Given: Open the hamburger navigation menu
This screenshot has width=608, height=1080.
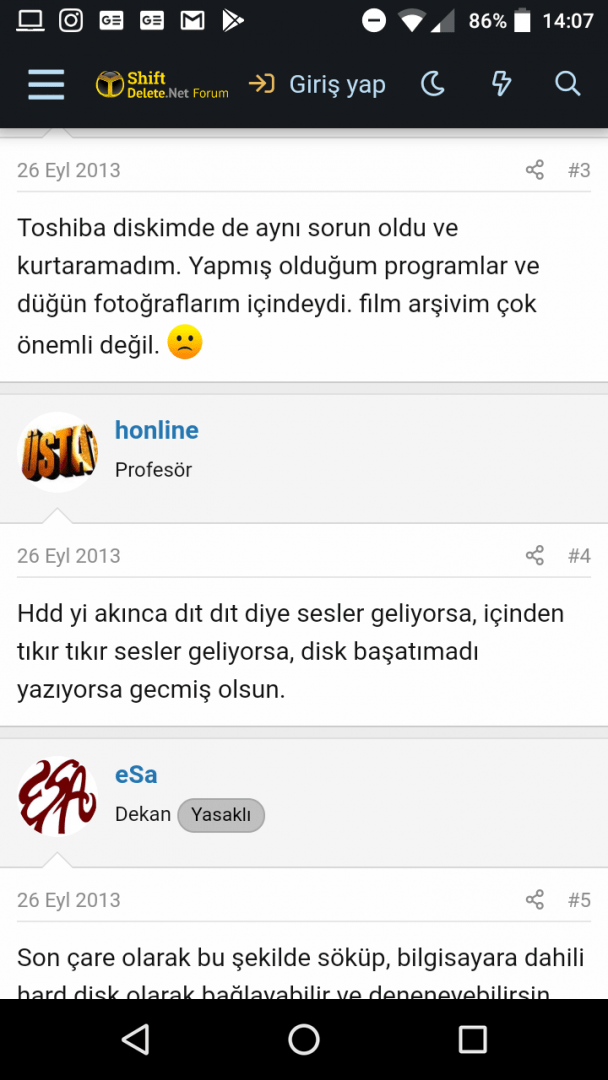Looking at the screenshot, I should (46, 84).
